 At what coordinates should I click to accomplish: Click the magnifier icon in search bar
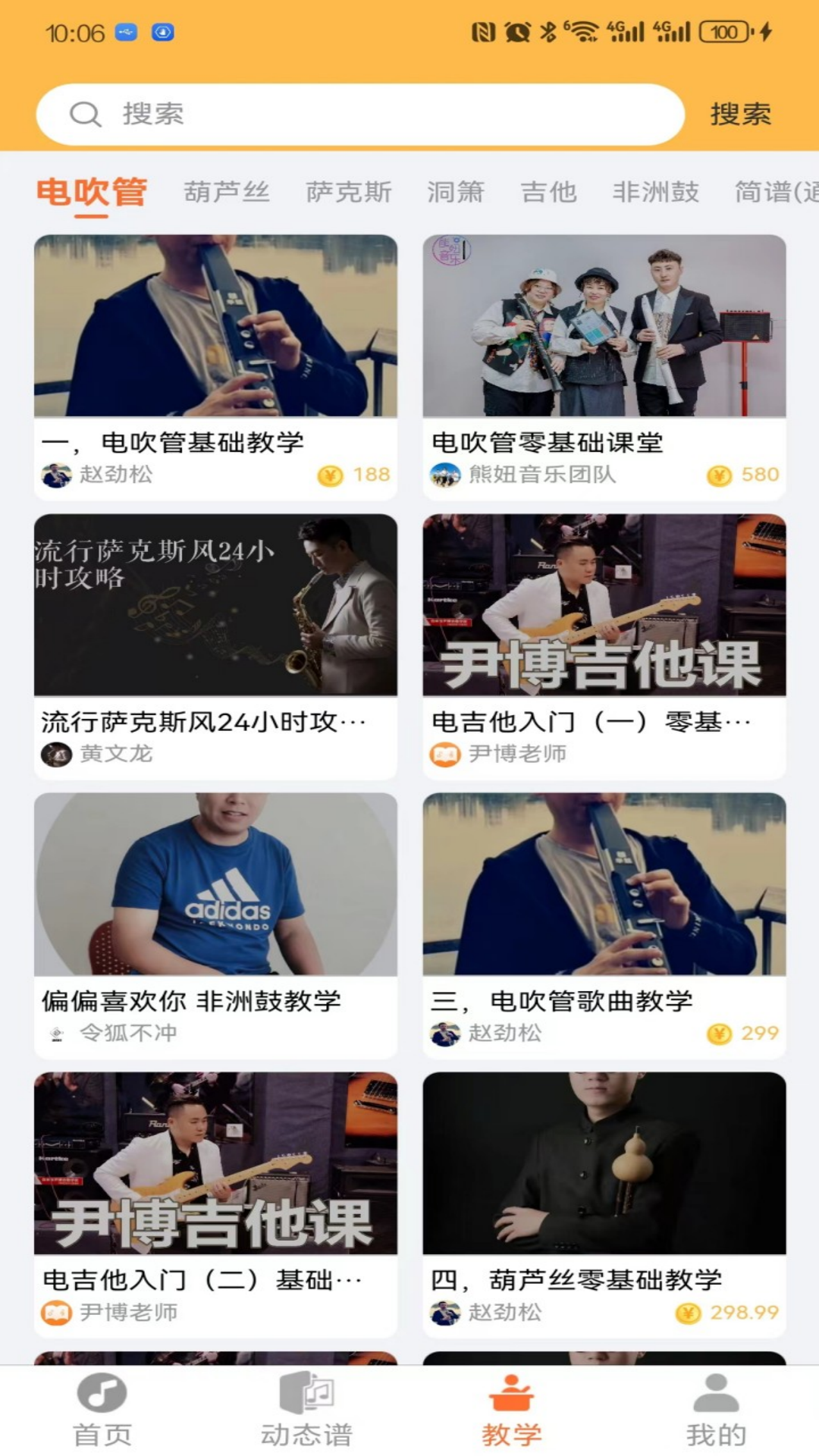point(86,115)
